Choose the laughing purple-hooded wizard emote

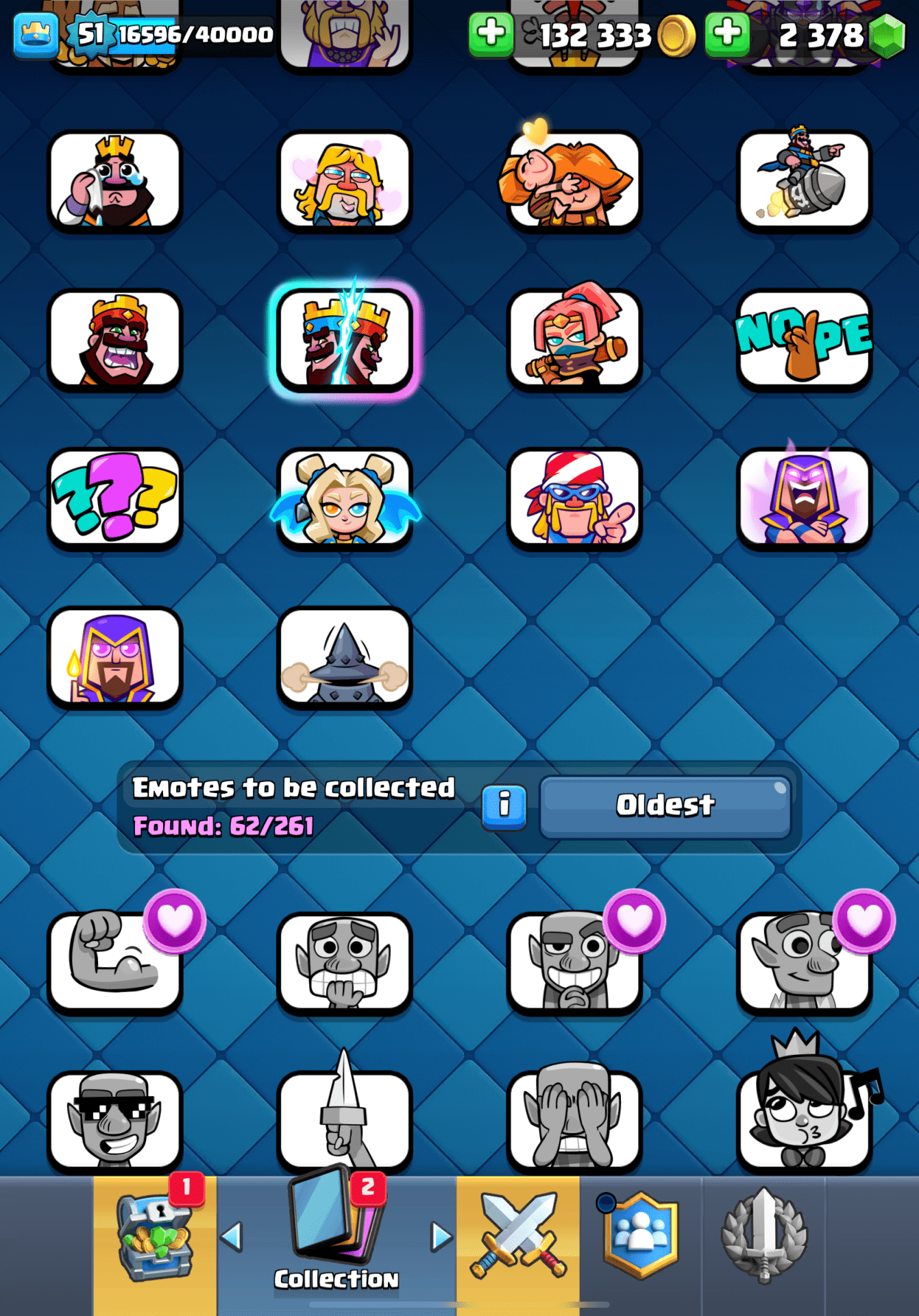804,498
